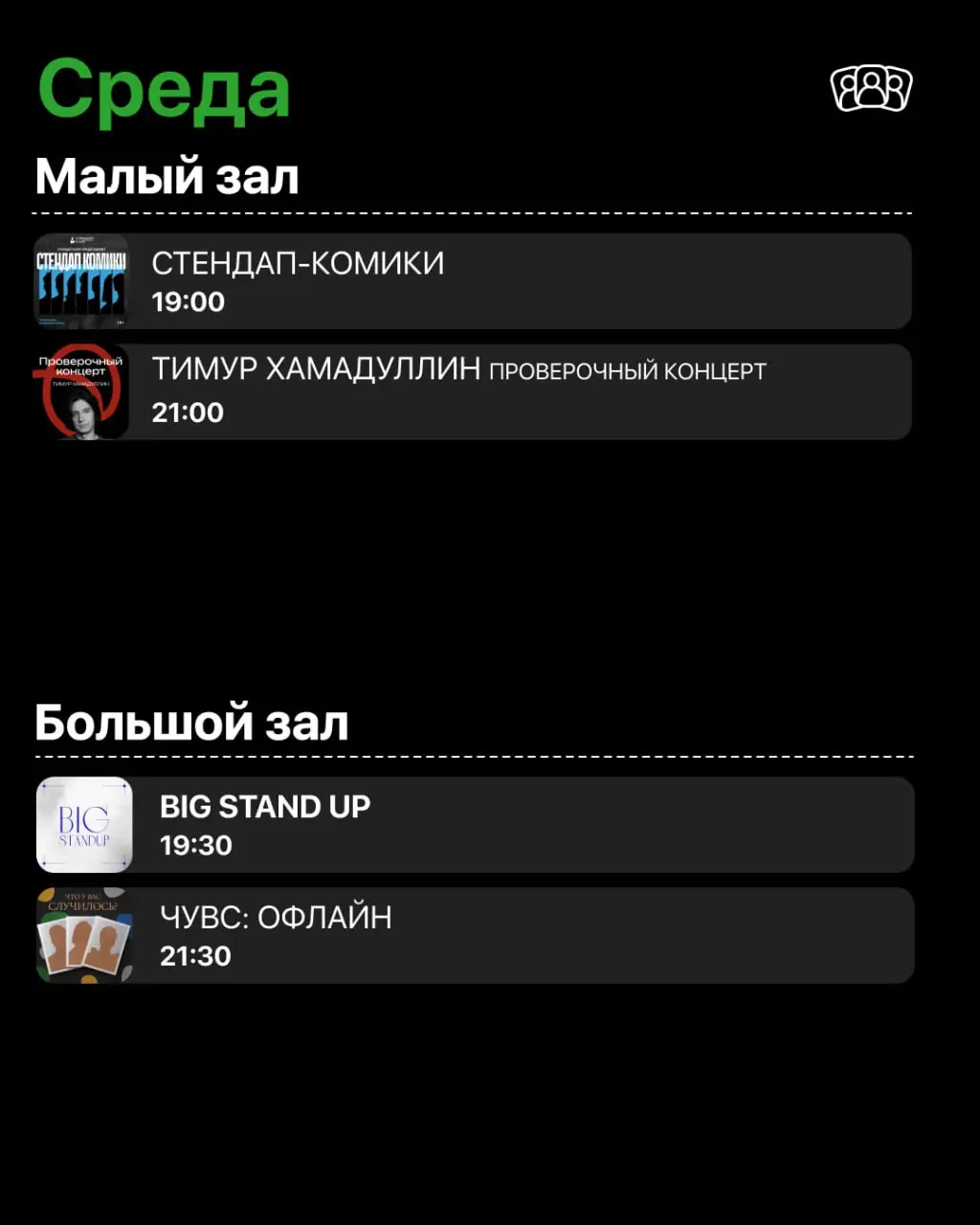Click the 21:30 showtime label
The image size is (980, 1225).
pyautogui.click(x=195, y=955)
